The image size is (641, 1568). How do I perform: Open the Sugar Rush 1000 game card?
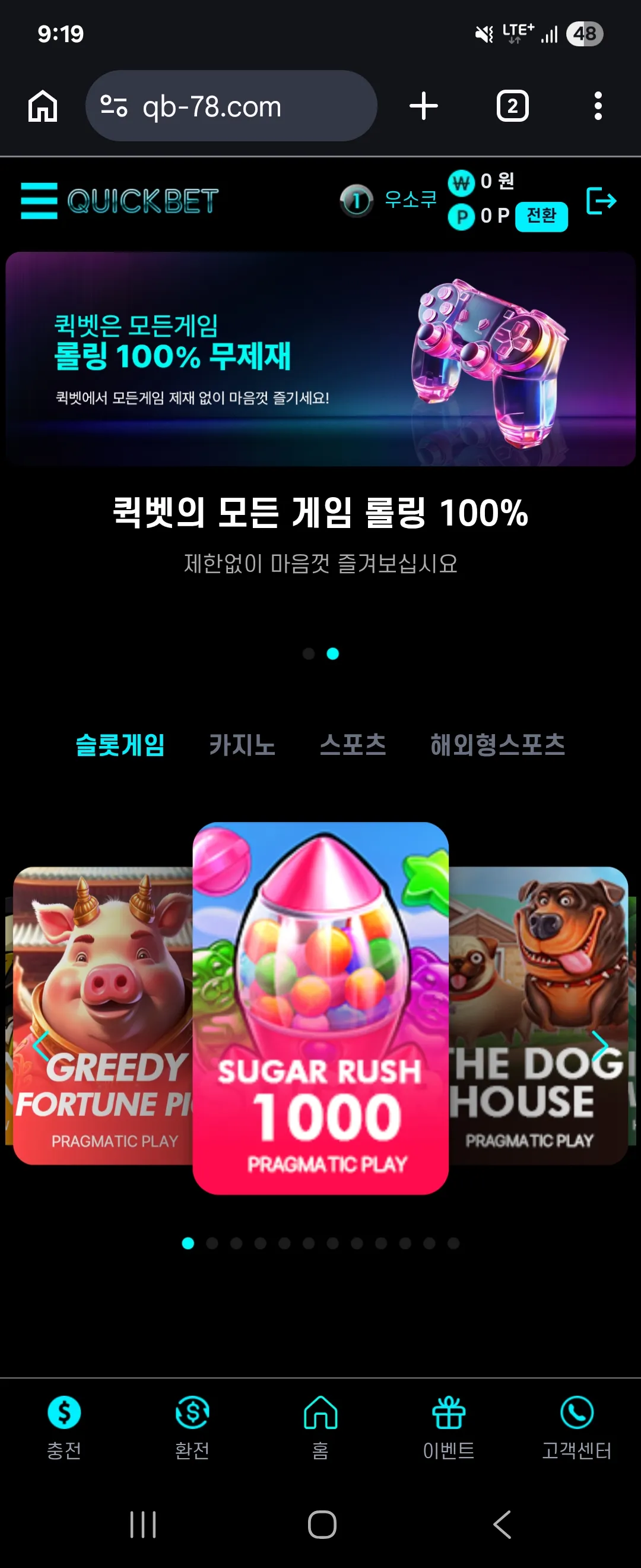pos(320,1007)
